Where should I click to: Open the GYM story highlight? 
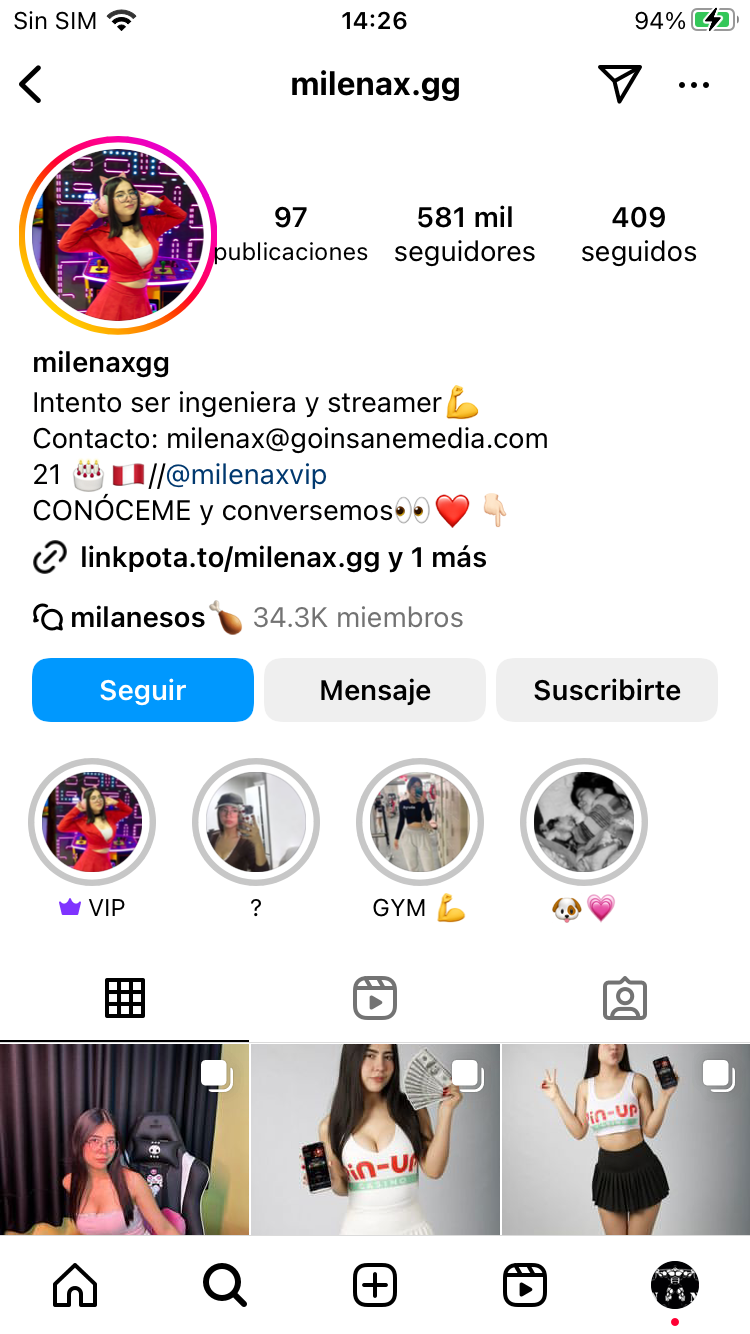coord(420,822)
